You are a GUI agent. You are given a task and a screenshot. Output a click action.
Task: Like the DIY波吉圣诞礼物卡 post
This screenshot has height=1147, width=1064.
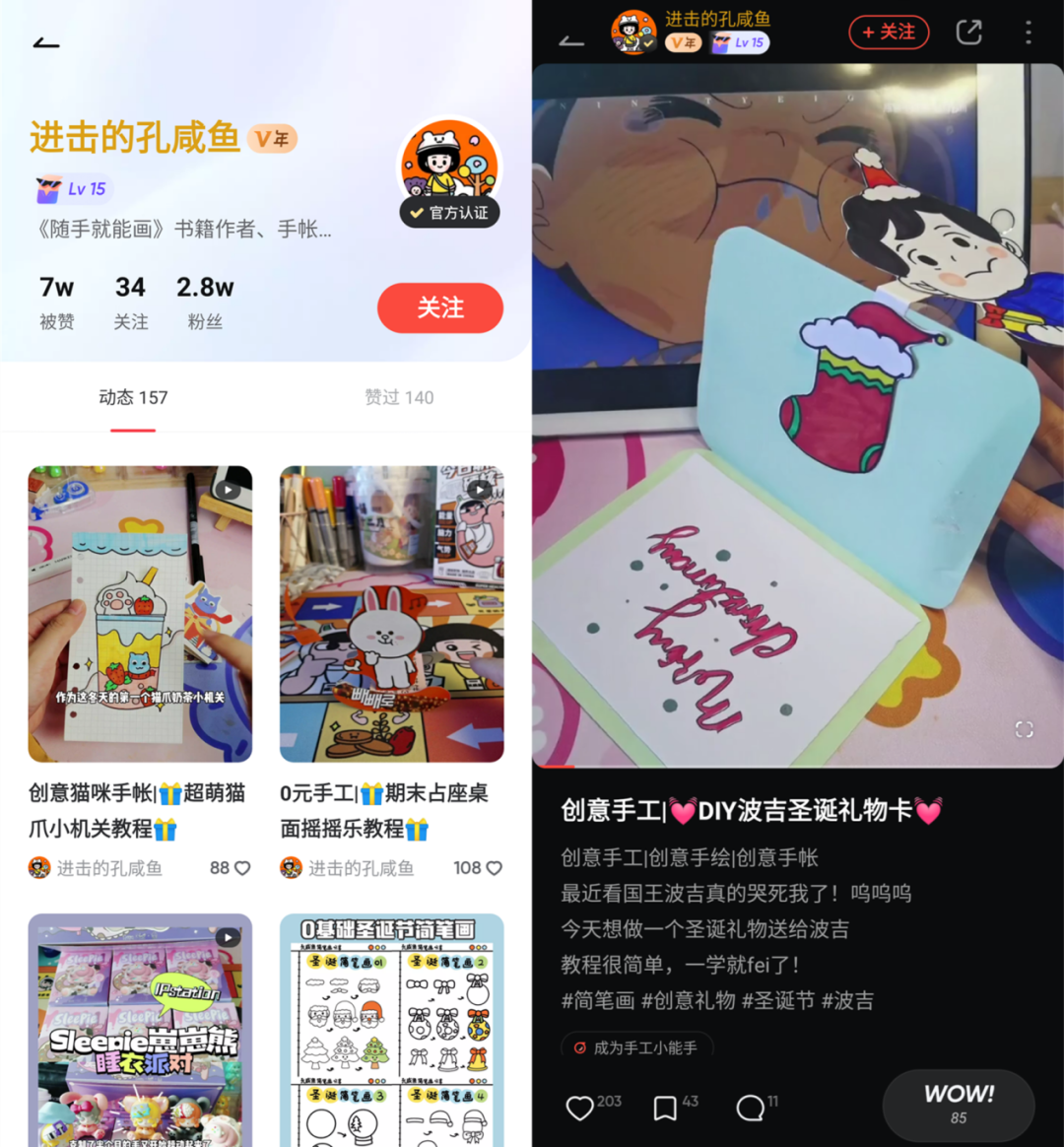pyautogui.click(x=579, y=1108)
